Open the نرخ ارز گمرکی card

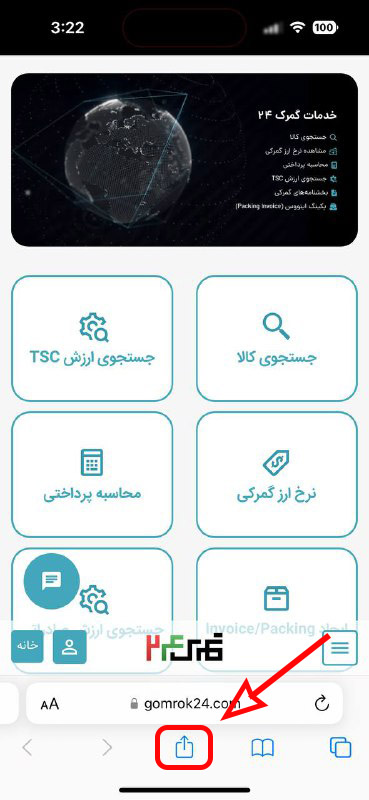click(x=277, y=474)
